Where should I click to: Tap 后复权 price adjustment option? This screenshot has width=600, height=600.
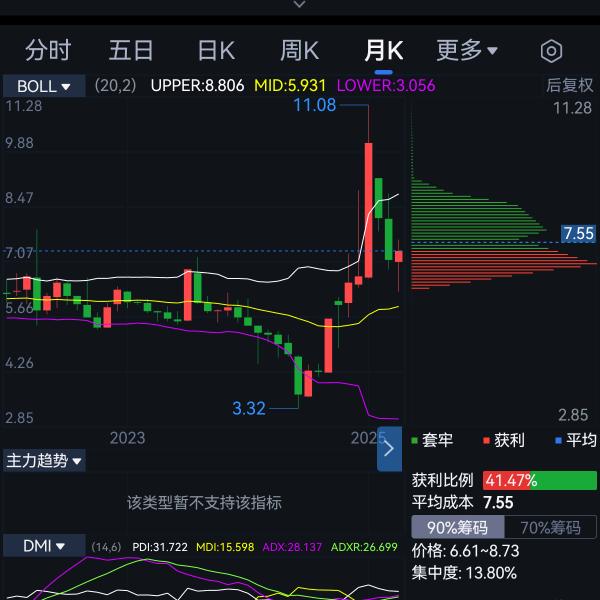(569, 86)
